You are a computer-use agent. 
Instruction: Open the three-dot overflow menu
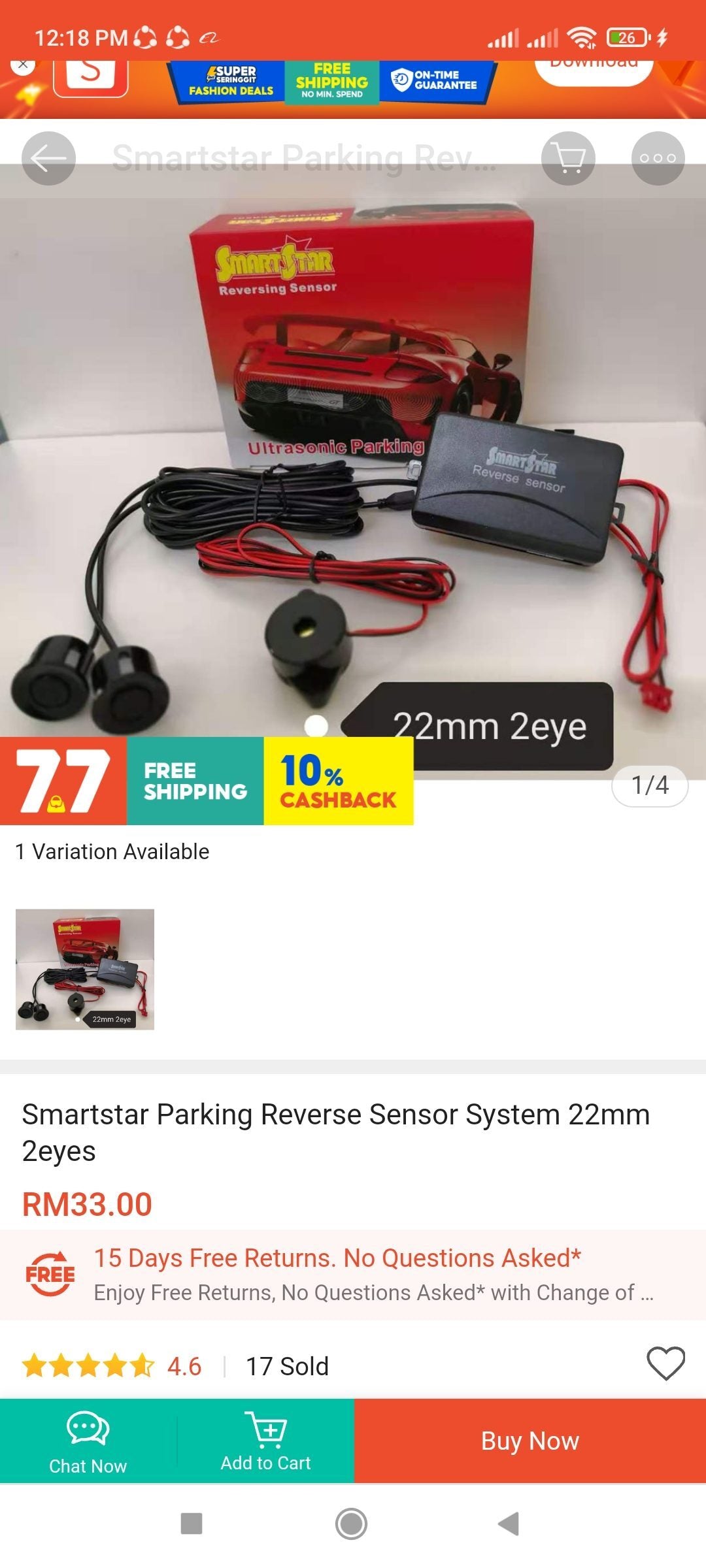click(x=658, y=159)
